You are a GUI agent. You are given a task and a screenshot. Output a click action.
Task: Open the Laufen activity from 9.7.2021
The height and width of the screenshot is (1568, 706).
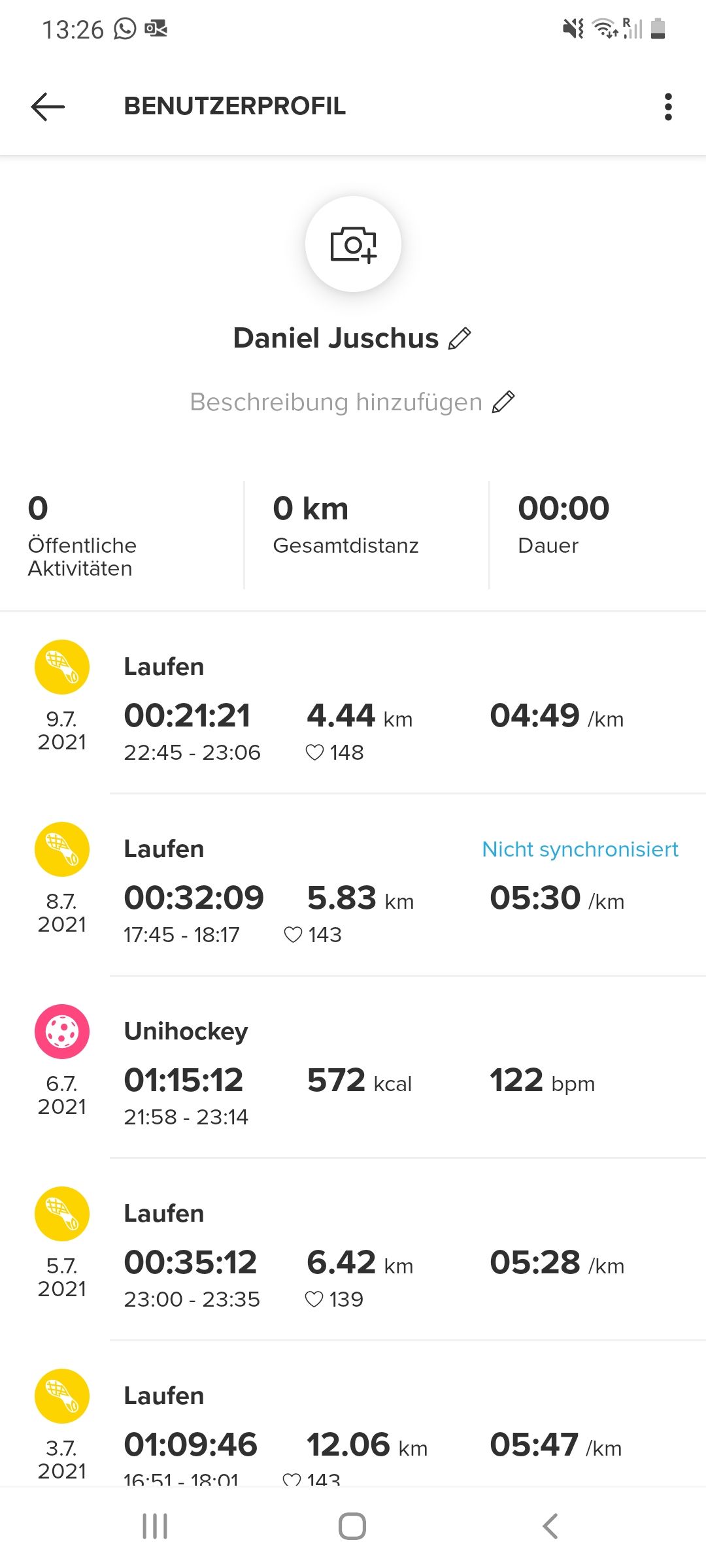coord(353,703)
